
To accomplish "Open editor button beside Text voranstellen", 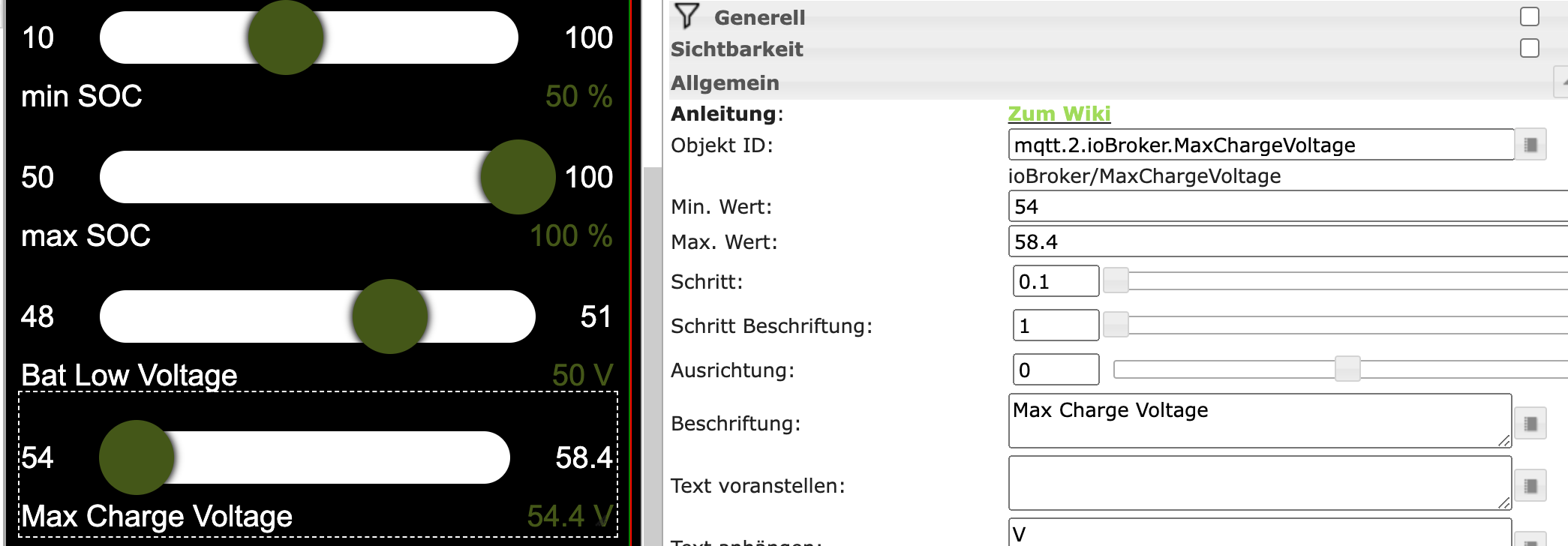I will [1530, 486].
